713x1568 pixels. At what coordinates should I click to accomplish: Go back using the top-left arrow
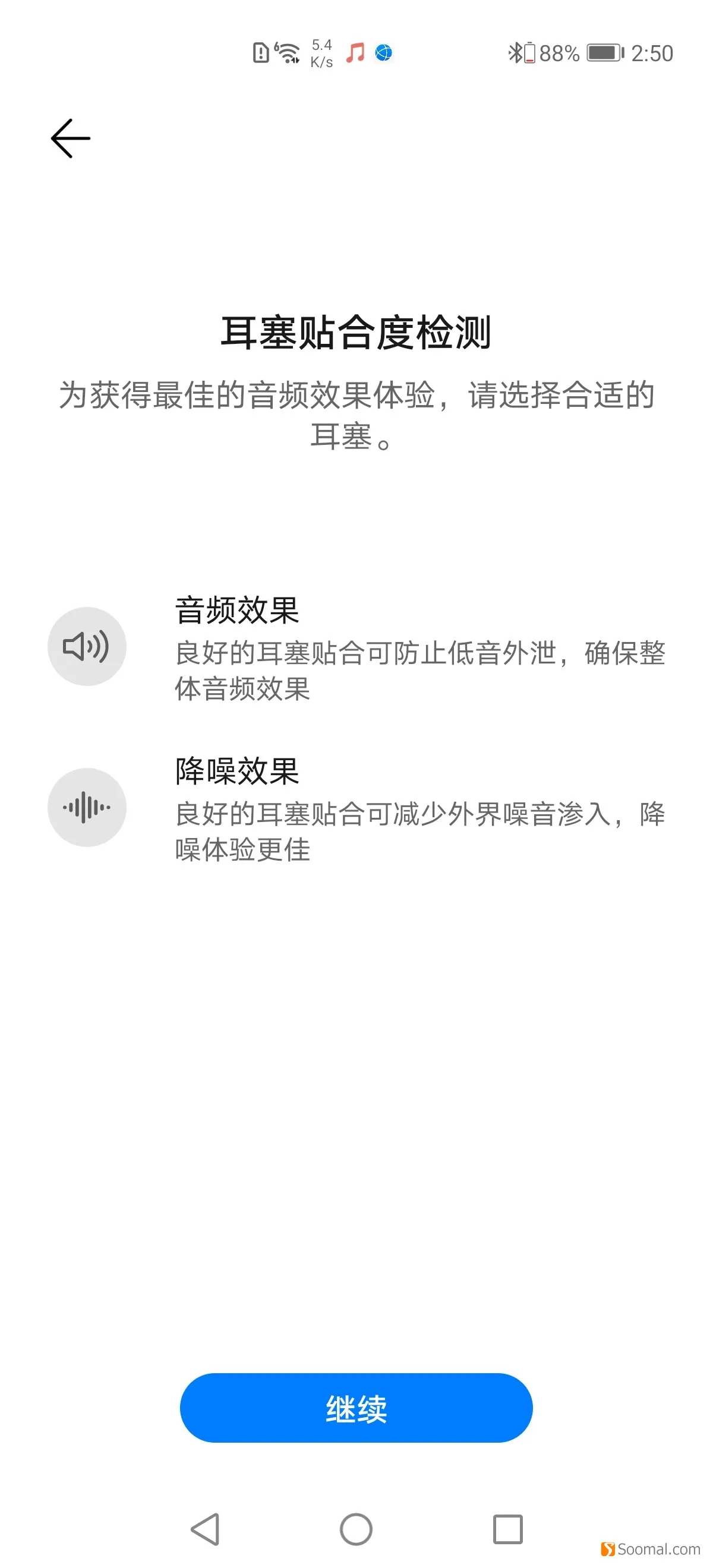71,138
